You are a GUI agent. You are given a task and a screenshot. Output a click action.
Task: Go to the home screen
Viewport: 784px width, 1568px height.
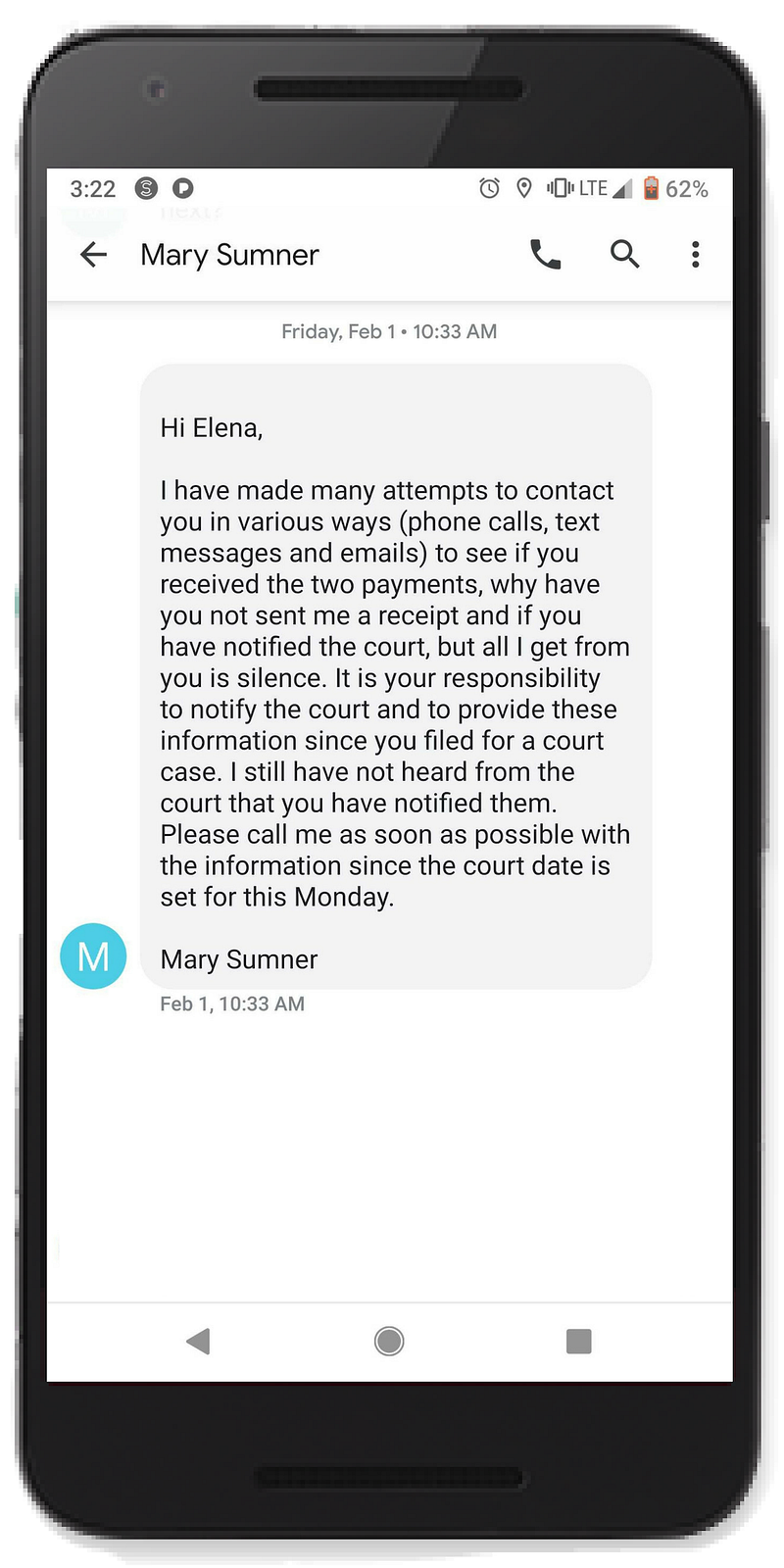[x=389, y=1341]
